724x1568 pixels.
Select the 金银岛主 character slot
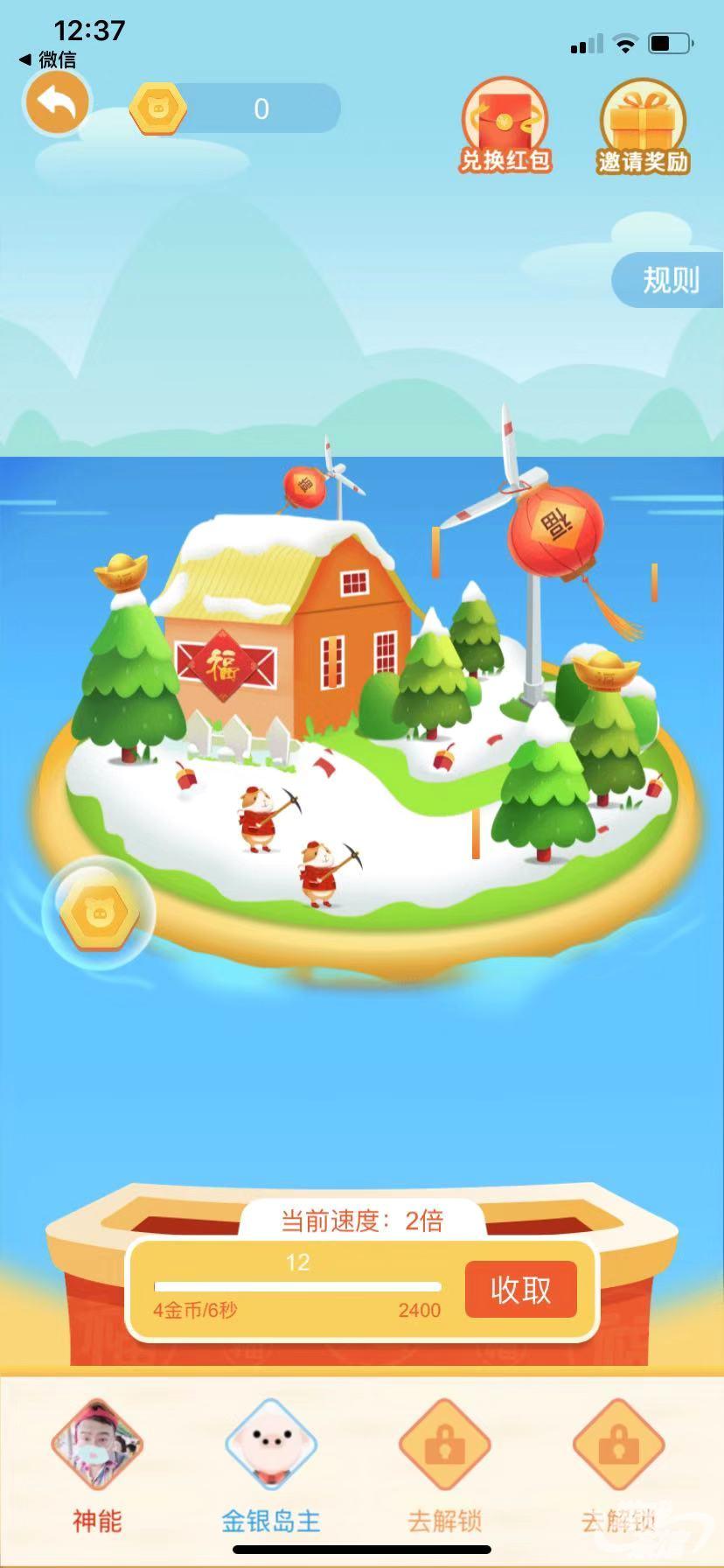(x=270, y=1445)
